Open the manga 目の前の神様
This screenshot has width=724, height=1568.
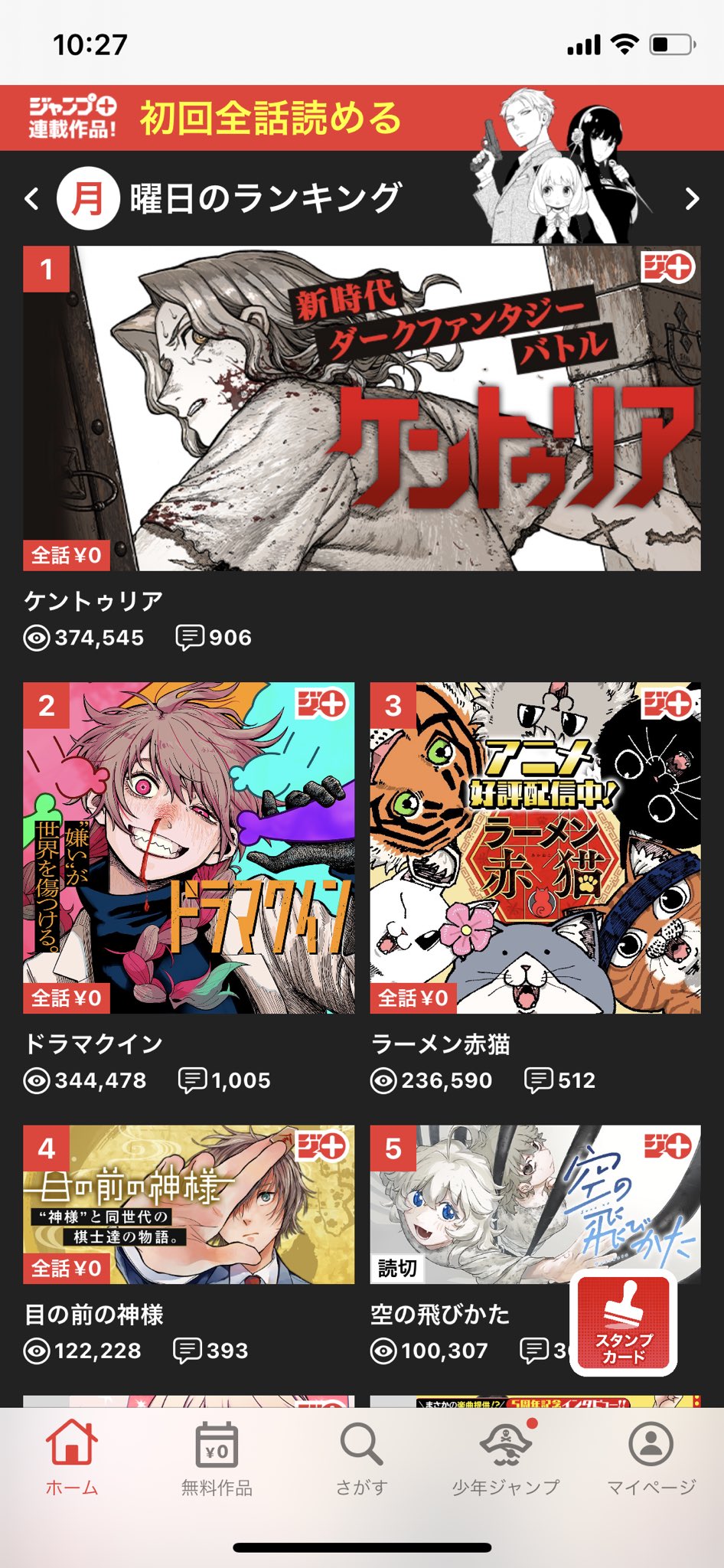pos(189,1204)
